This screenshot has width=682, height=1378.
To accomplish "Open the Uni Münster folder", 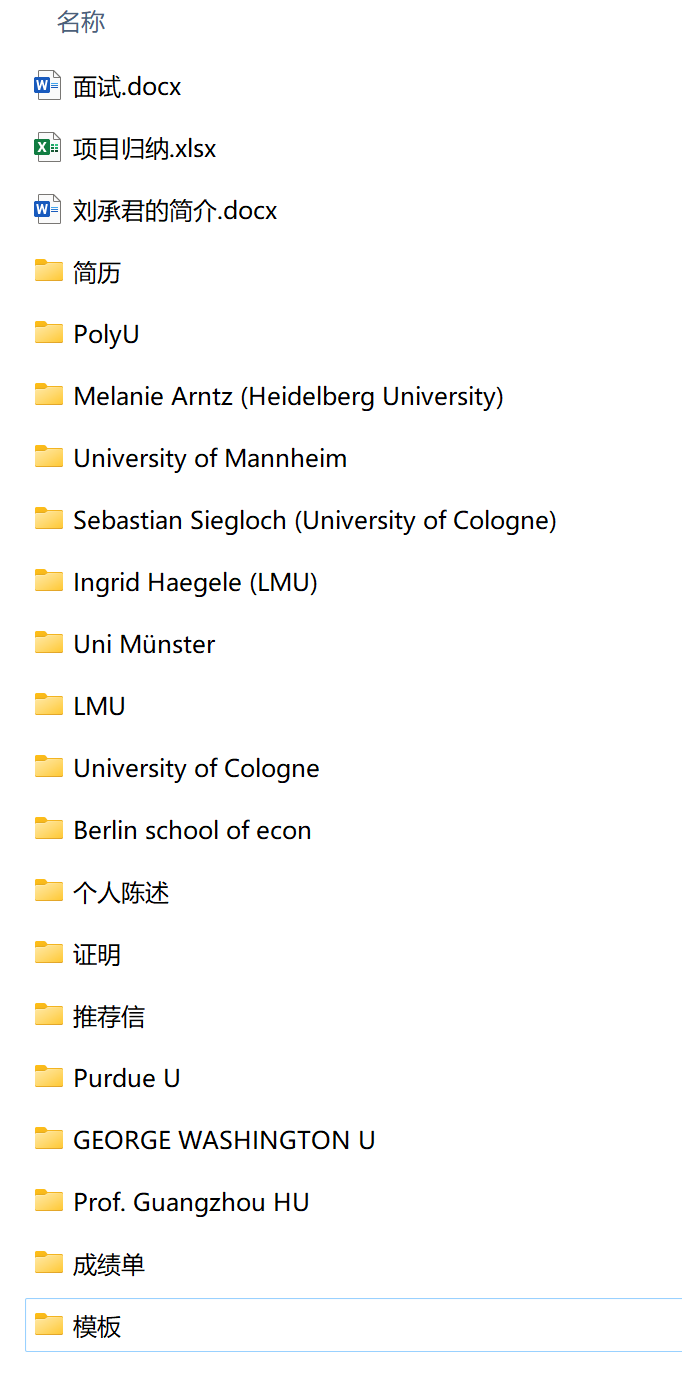I will [x=144, y=645].
